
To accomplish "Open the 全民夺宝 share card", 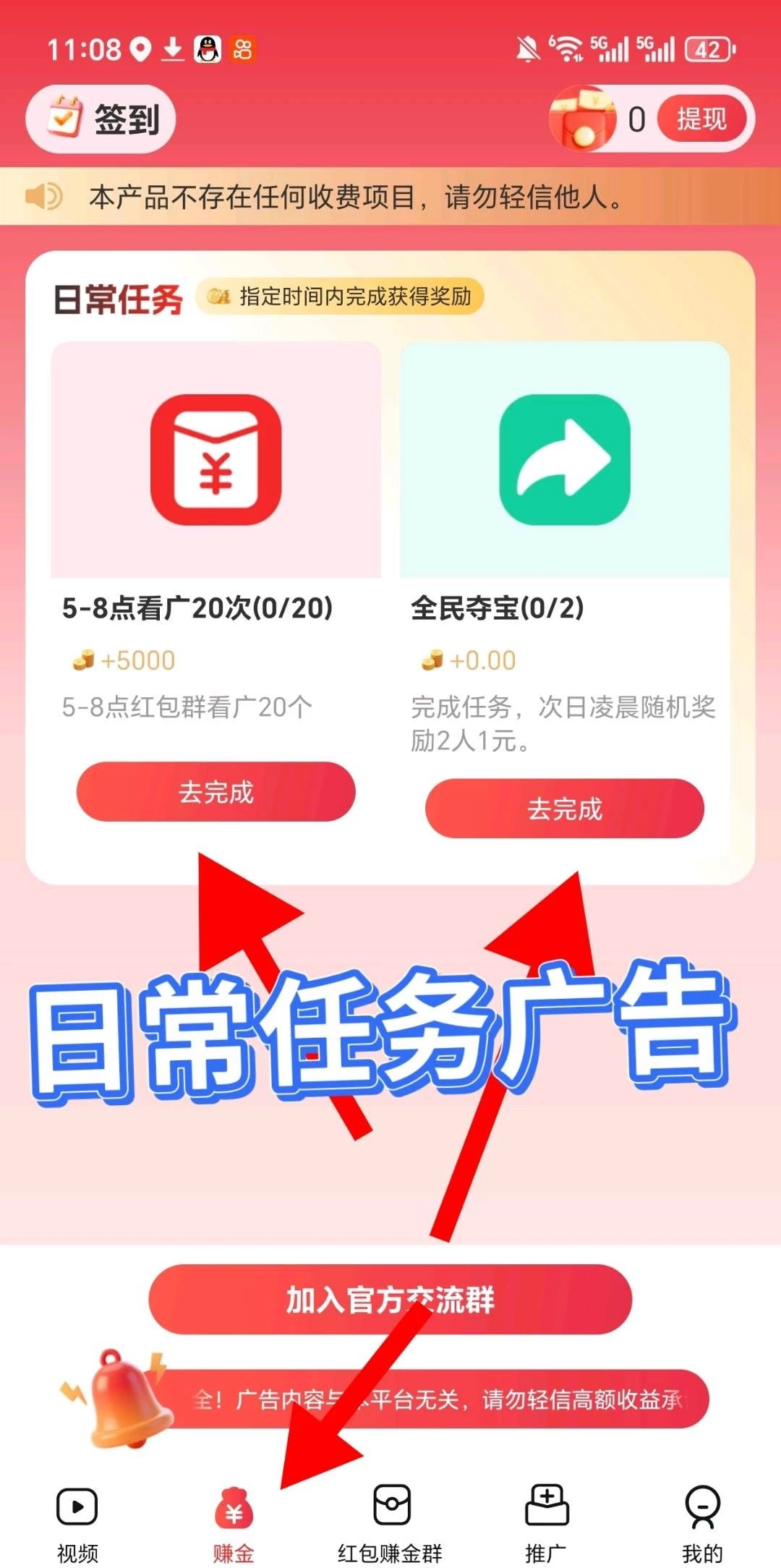I will click(564, 460).
